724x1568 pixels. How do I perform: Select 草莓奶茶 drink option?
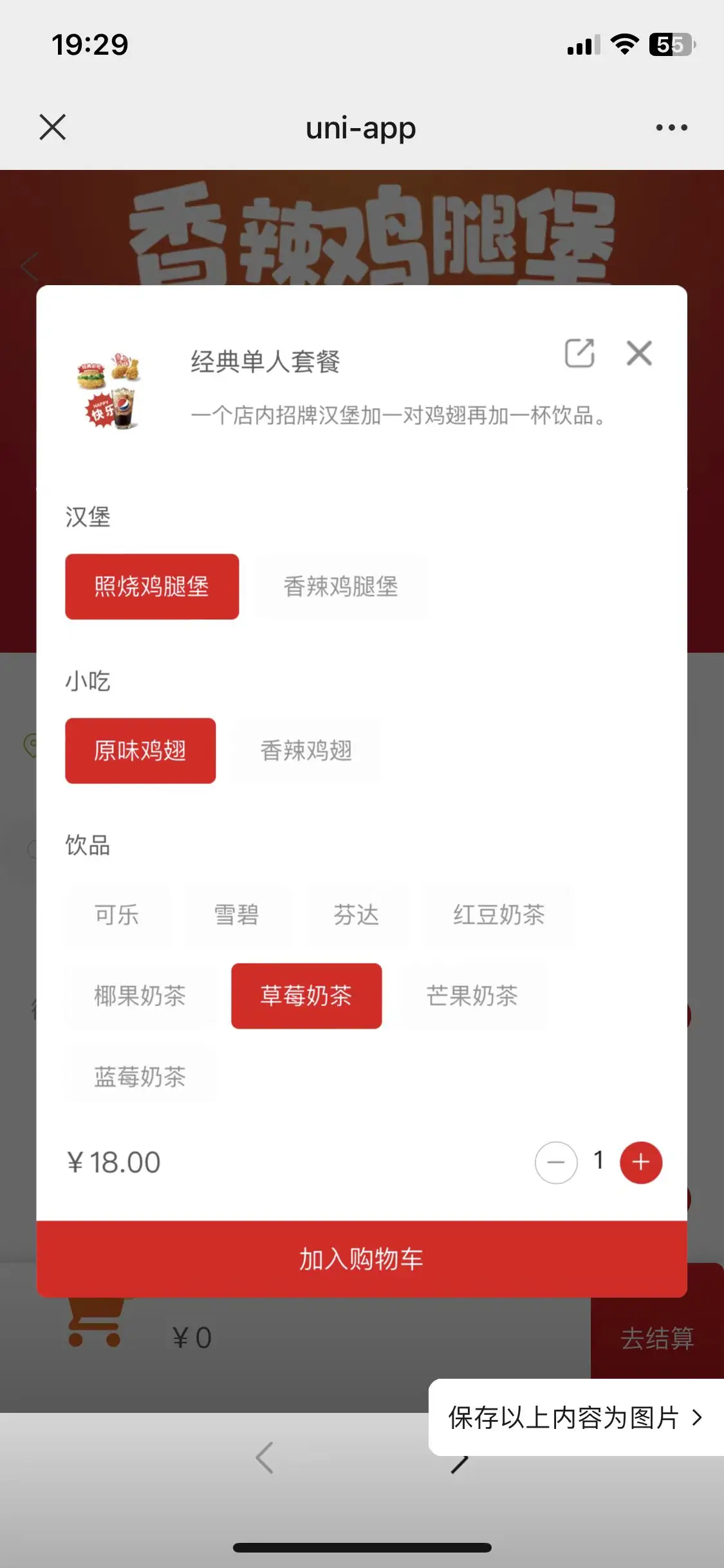coord(306,996)
